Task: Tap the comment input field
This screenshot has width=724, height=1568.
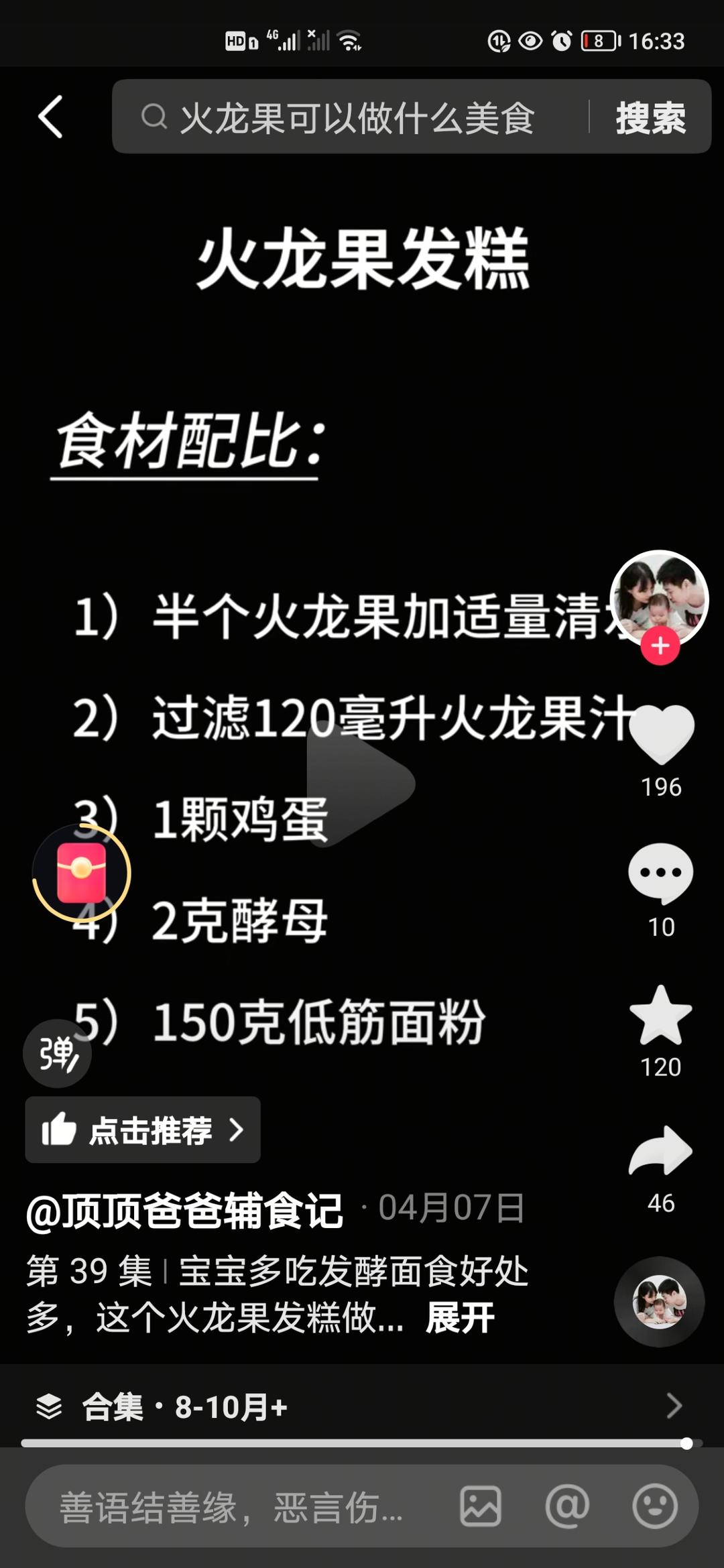Action: [x=235, y=1506]
